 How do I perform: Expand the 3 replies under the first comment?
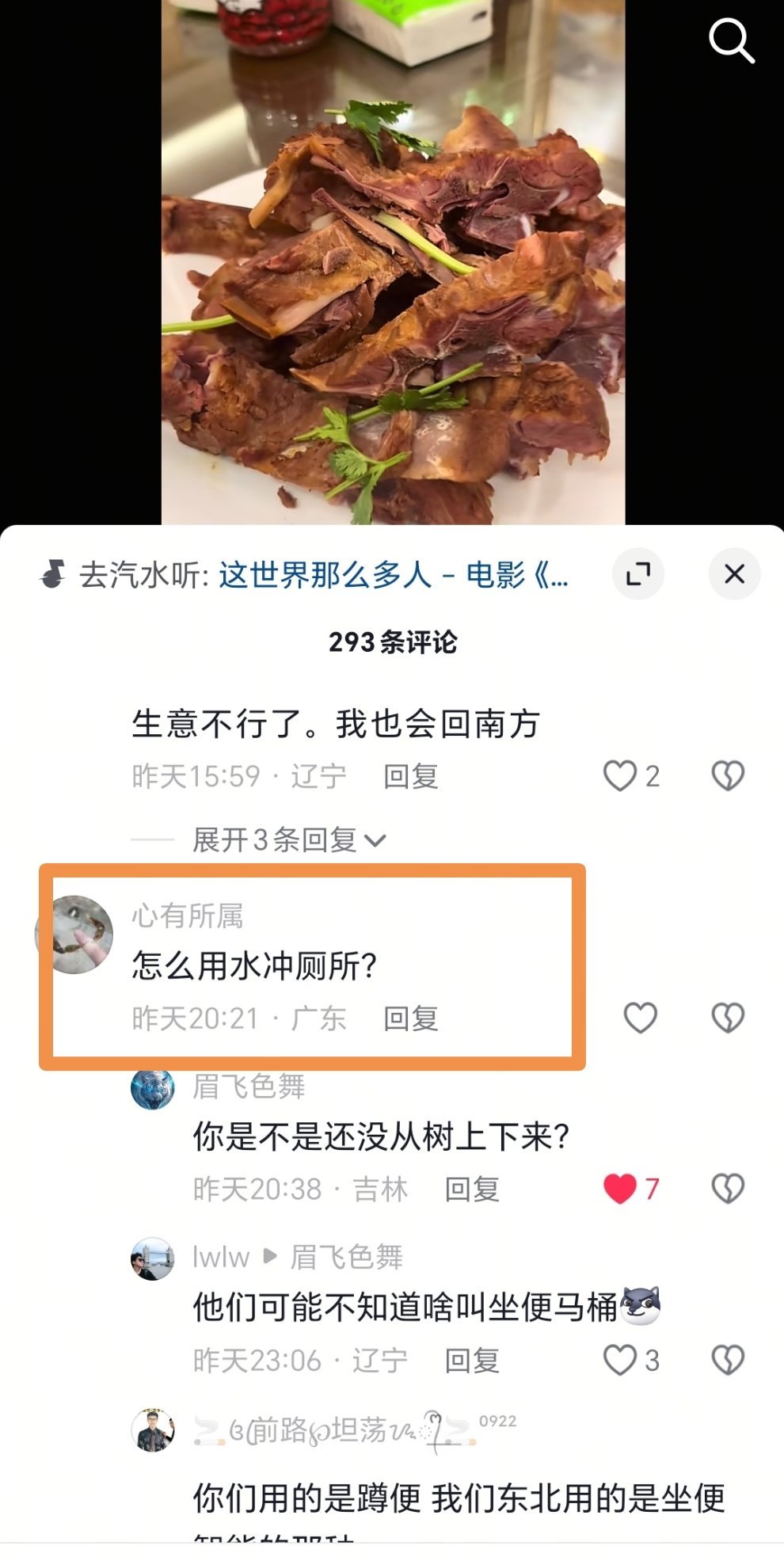pyautogui.click(x=287, y=839)
